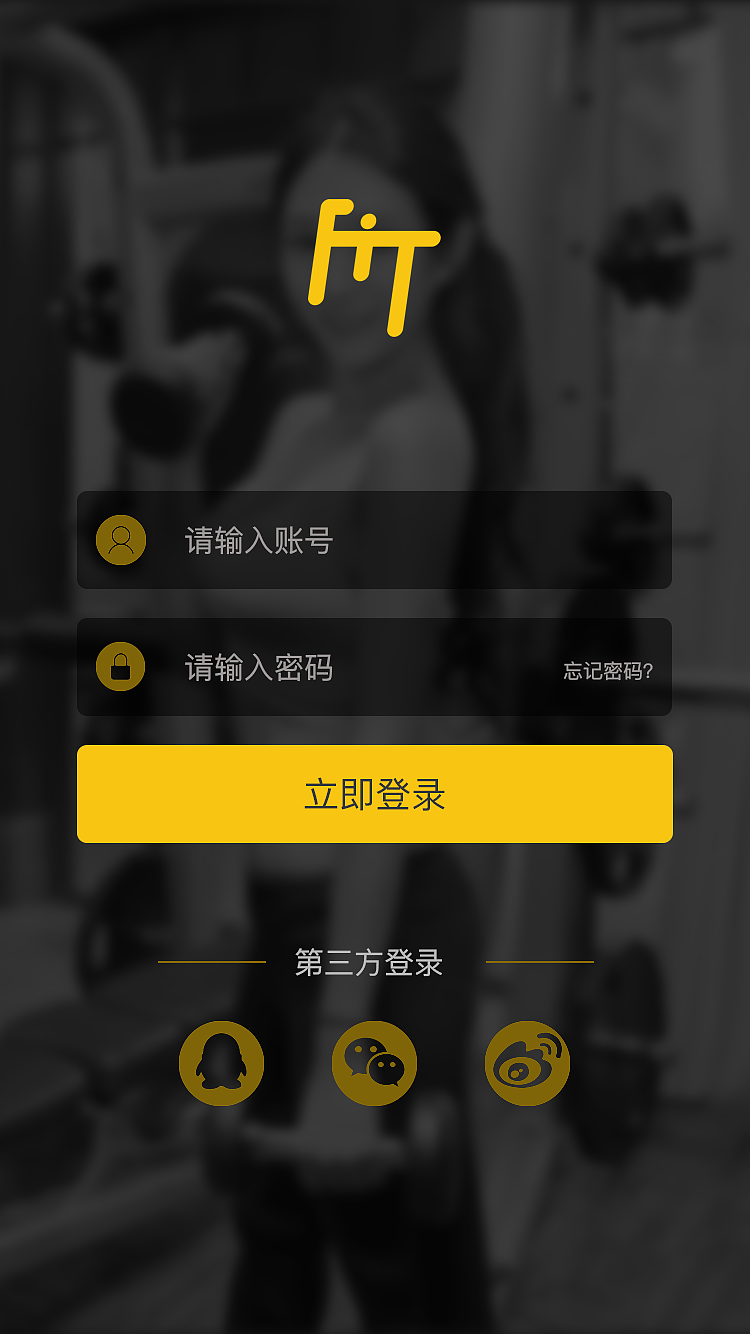Click the padlock icon in the password field
This screenshot has width=750, height=1334.
121,667
